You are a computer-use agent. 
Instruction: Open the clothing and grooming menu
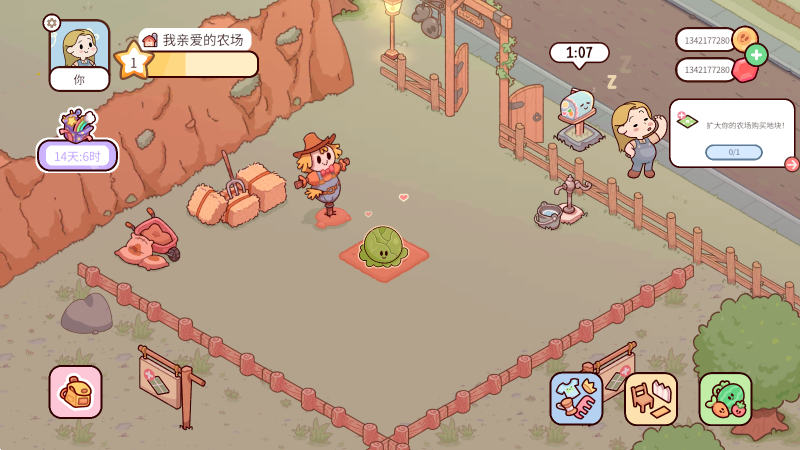(576, 398)
